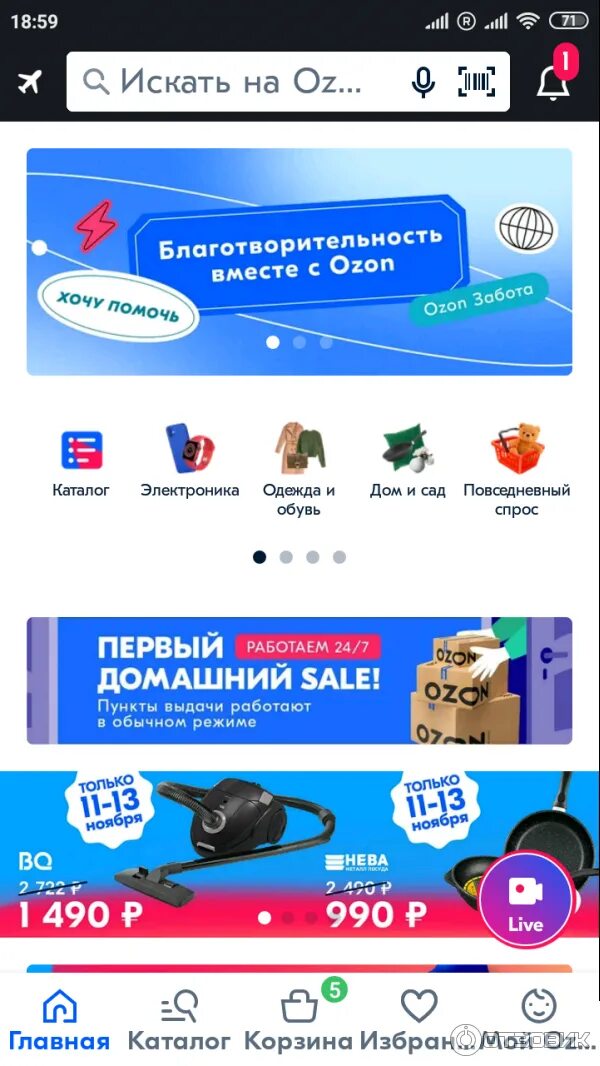This screenshot has width=600, height=1066.
Task: Open the "Повседневный спрос" category
Action: tap(516, 470)
